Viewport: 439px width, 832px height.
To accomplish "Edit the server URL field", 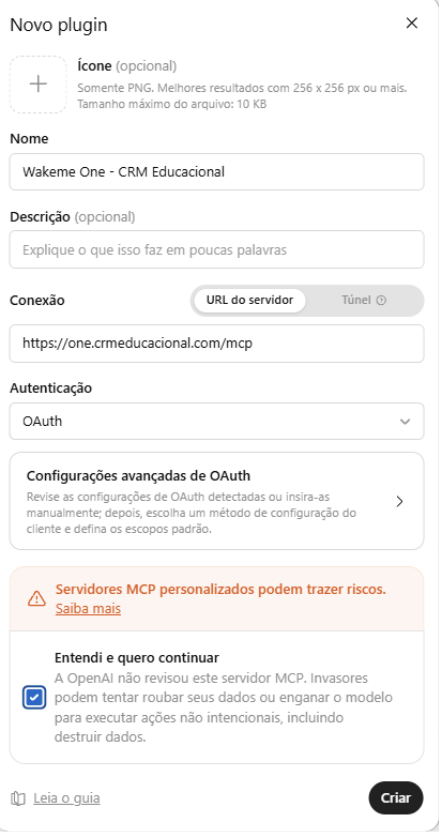I will tap(217, 344).
